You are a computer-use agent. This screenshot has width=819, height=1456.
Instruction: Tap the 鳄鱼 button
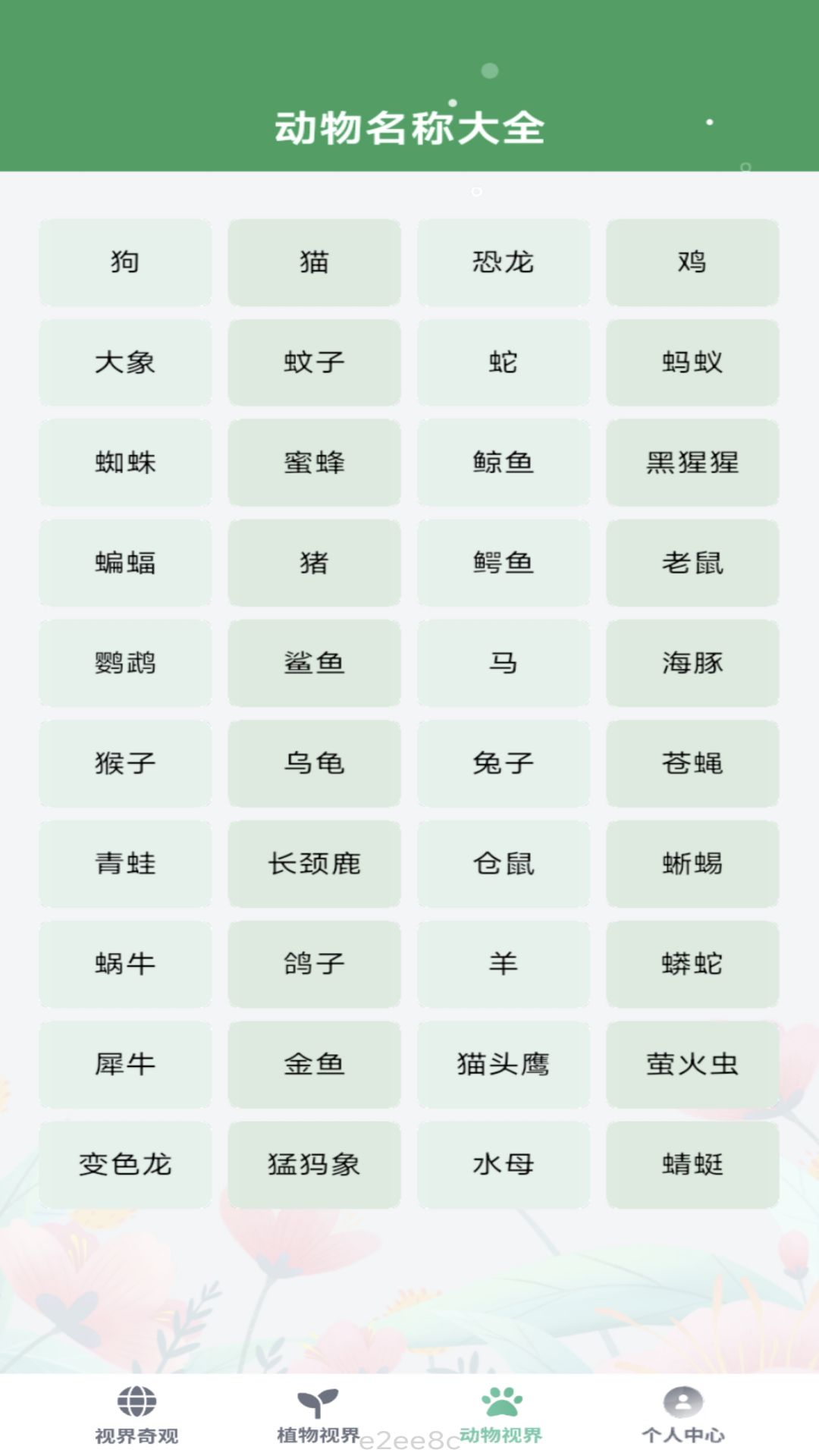[503, 563]
